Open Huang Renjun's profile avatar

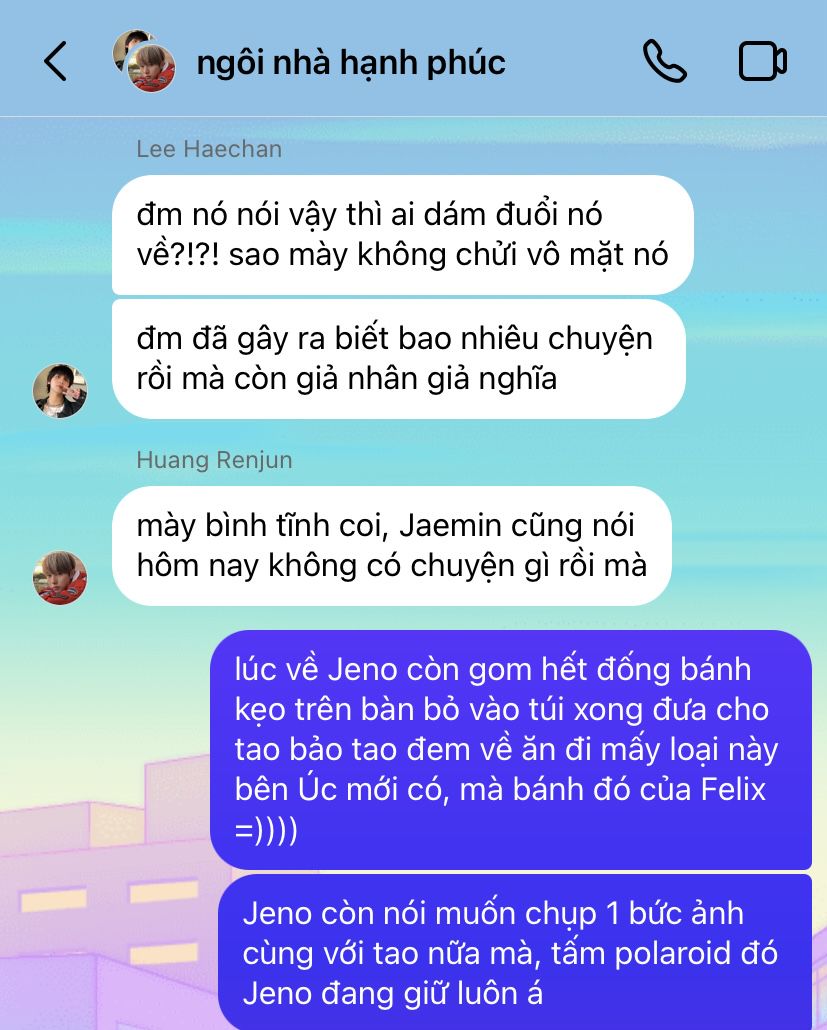60,577
